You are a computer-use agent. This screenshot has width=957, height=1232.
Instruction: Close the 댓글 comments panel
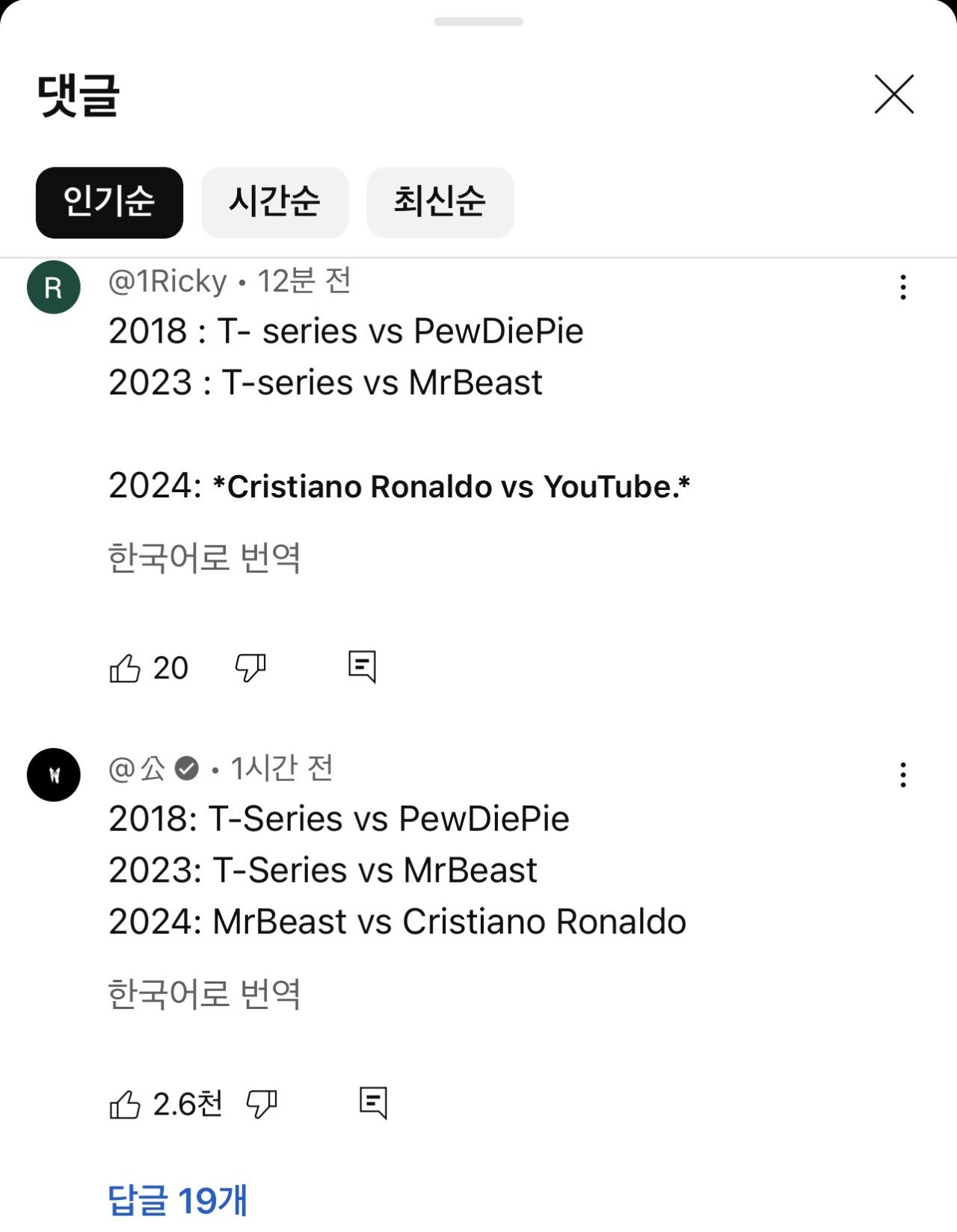[894, 94]
